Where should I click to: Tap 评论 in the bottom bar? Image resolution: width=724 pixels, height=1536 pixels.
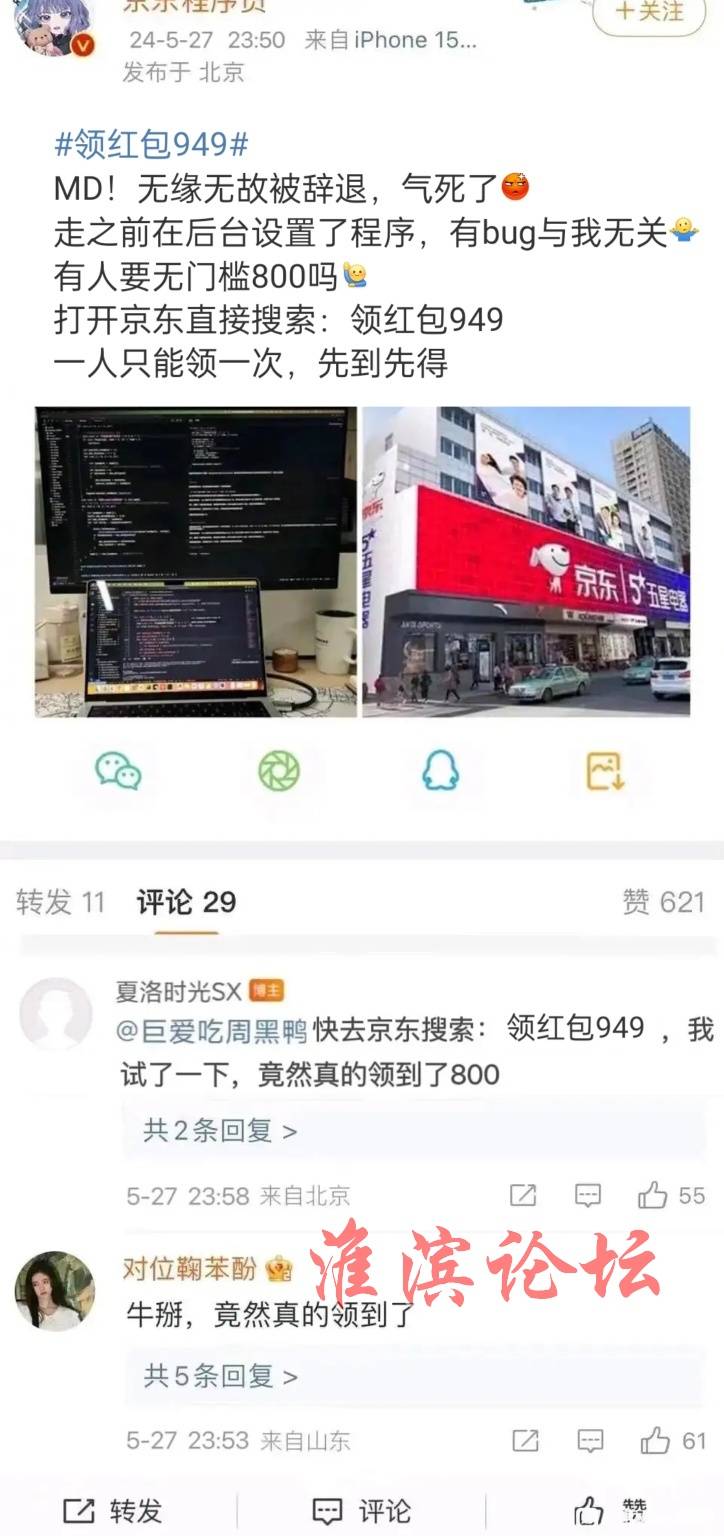[361, 1510]
